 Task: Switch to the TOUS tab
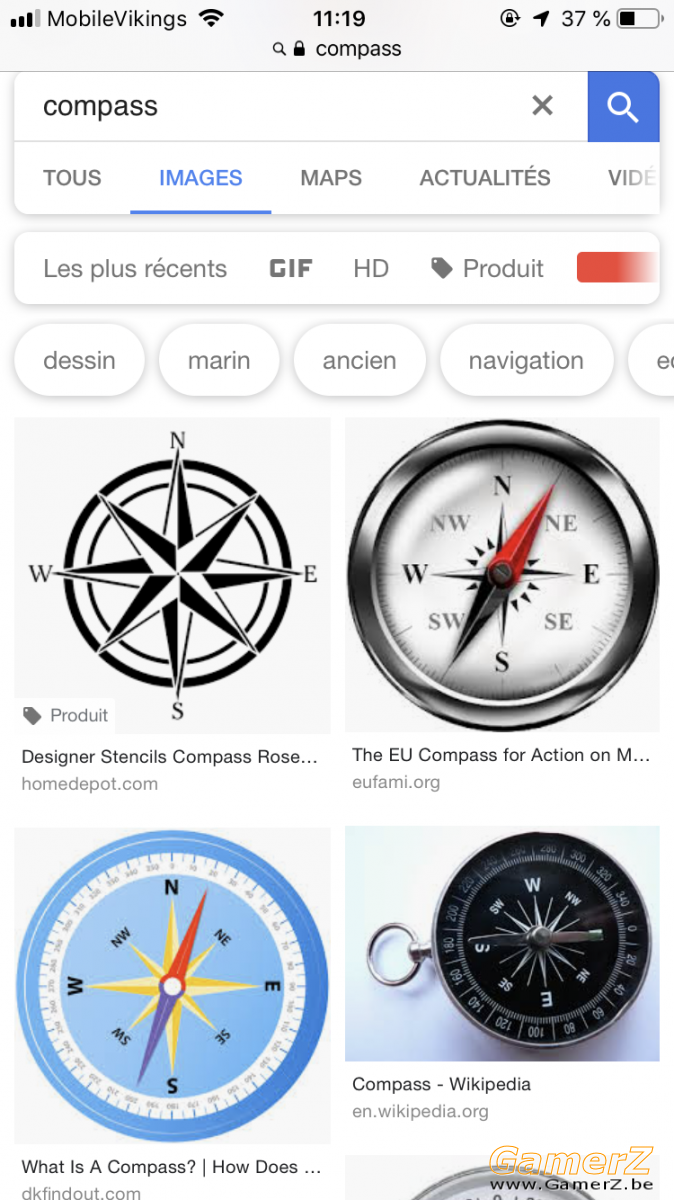pyautogui.click(x=72, y=178)
